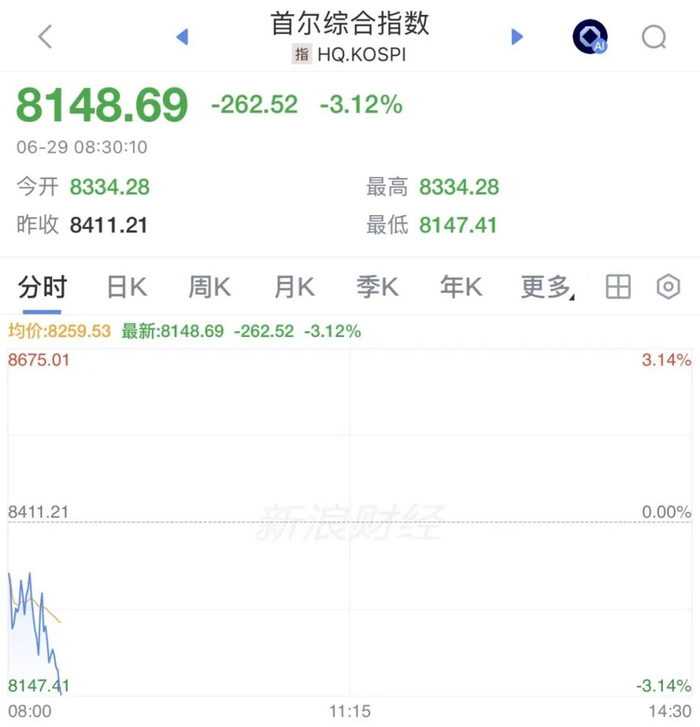Switch to the 年K tab

tap(461, 287)
